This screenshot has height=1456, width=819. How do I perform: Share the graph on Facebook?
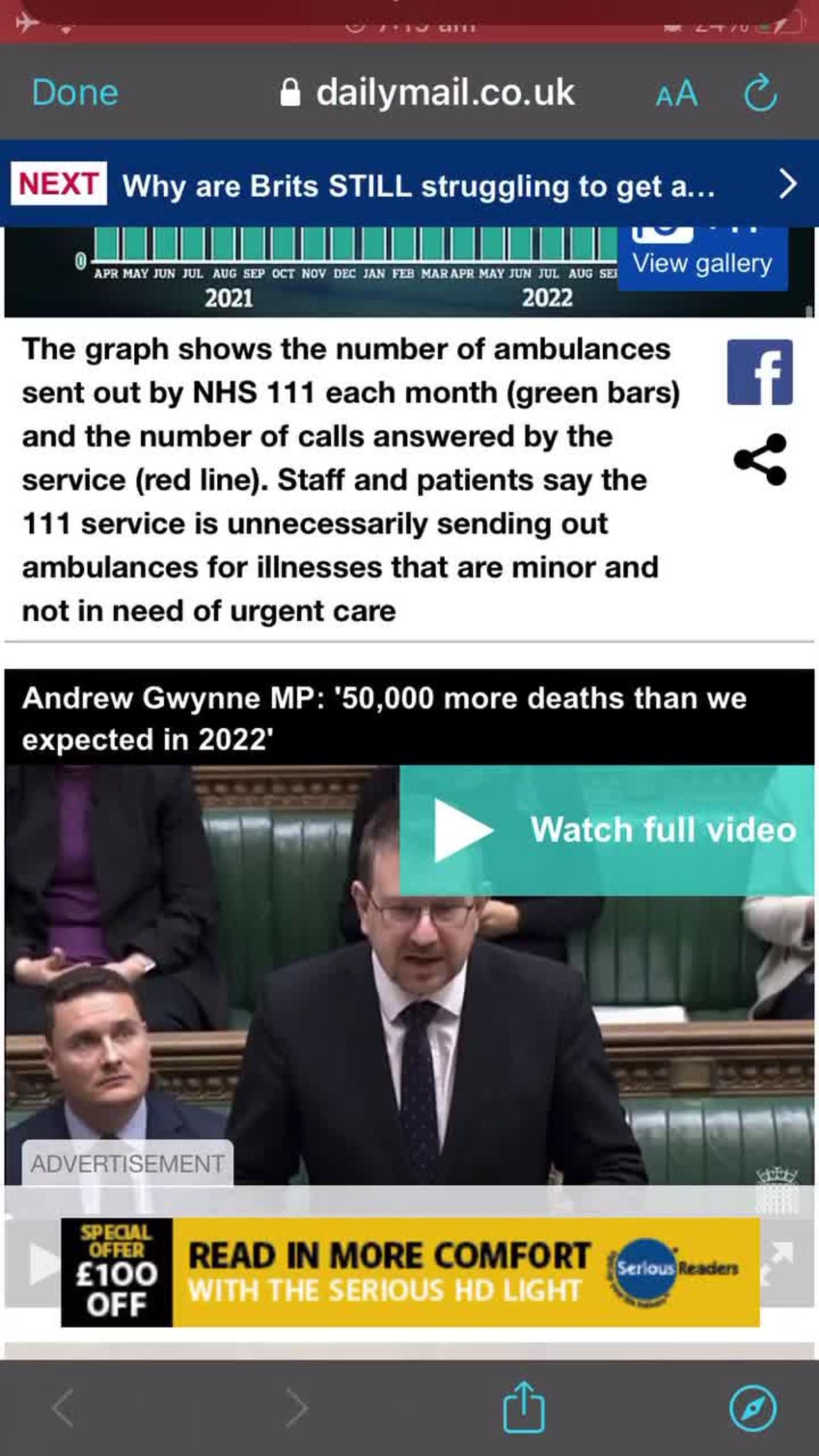(x=759, y=372)
